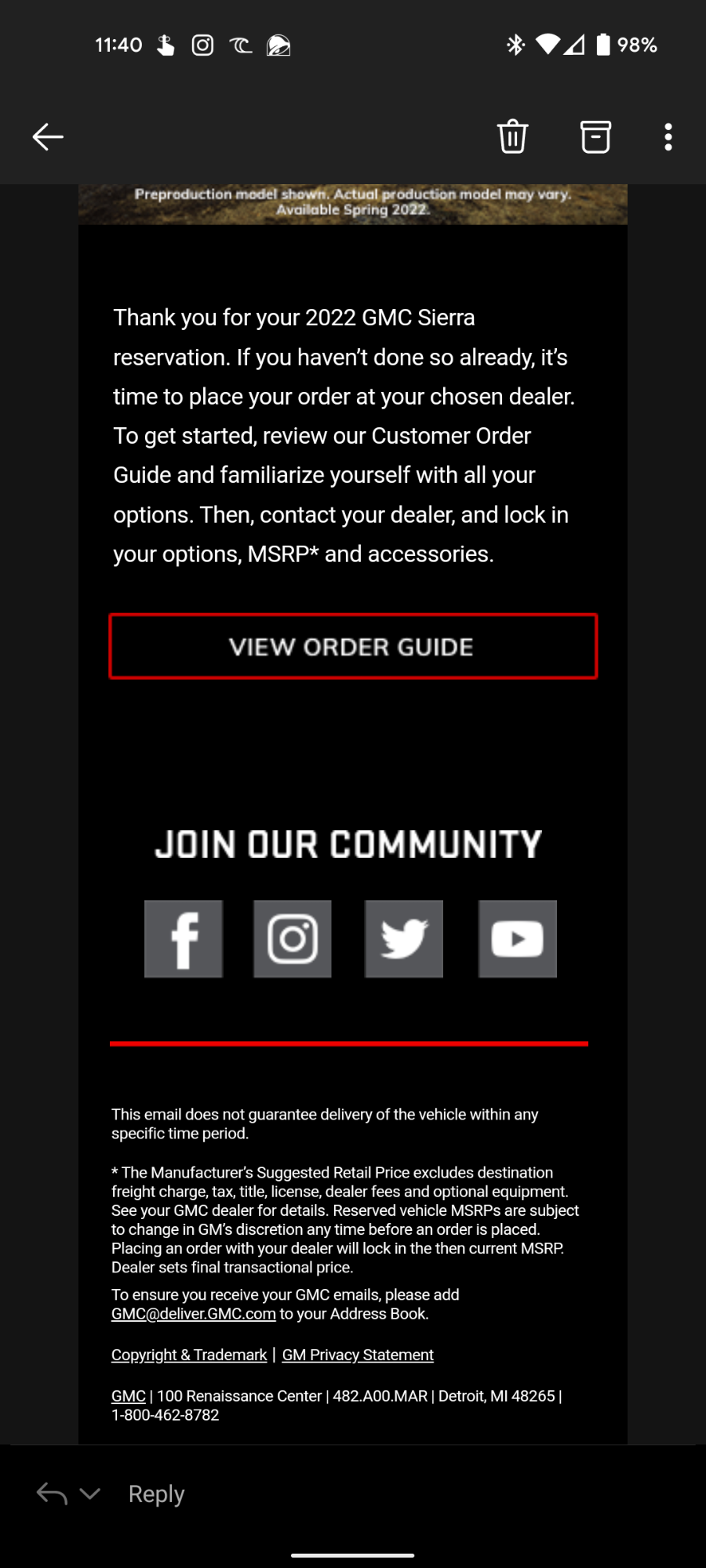Open the GMC link in address
This screenshot has height=1568, width=706.
(x=128, y=1396)
